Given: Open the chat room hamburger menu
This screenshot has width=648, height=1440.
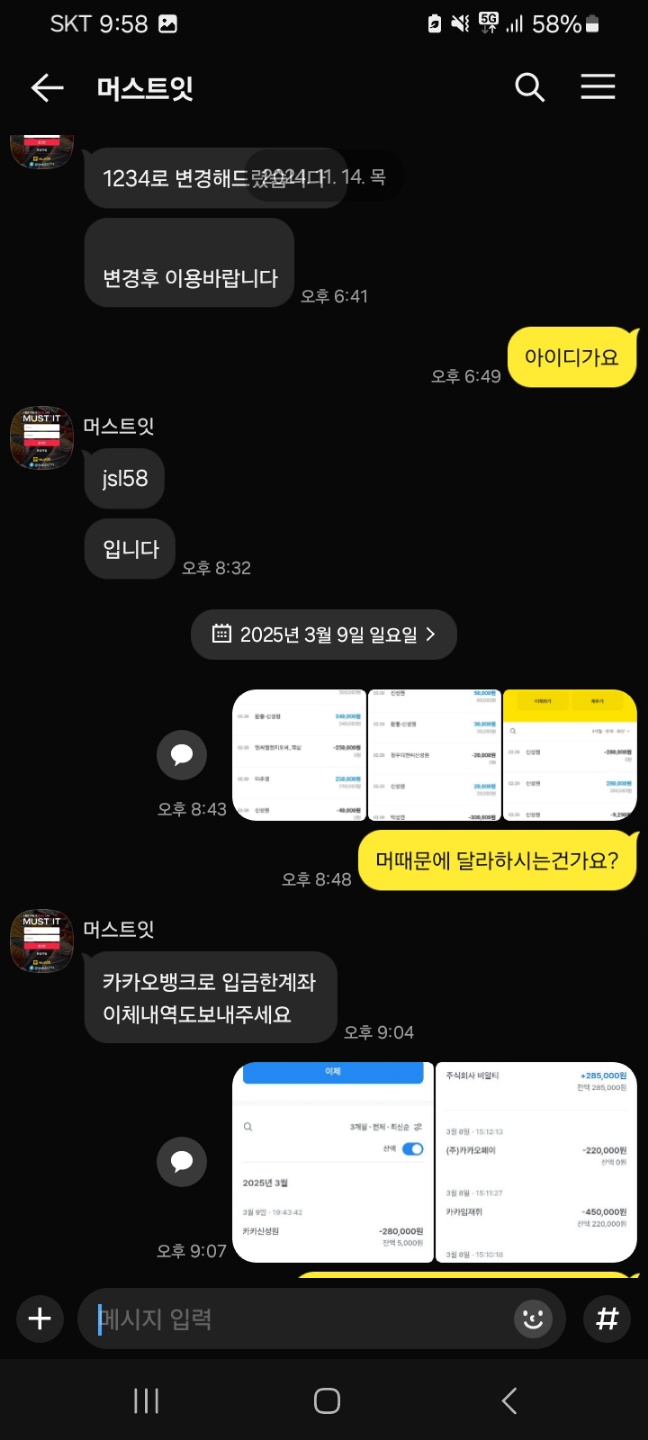Looking at the screenshot, I should tap(597, 88).
